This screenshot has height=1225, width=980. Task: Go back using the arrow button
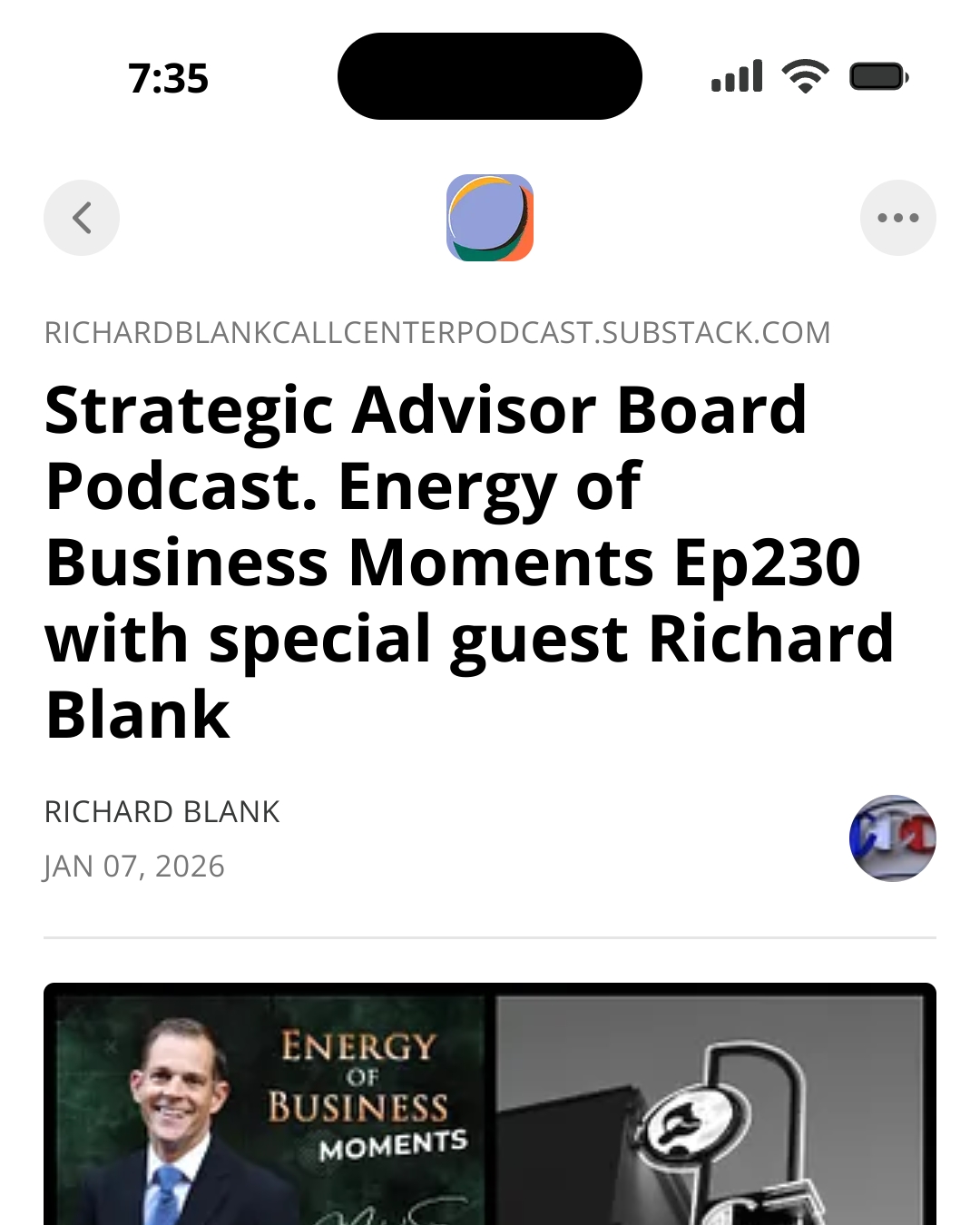(82, 218)
